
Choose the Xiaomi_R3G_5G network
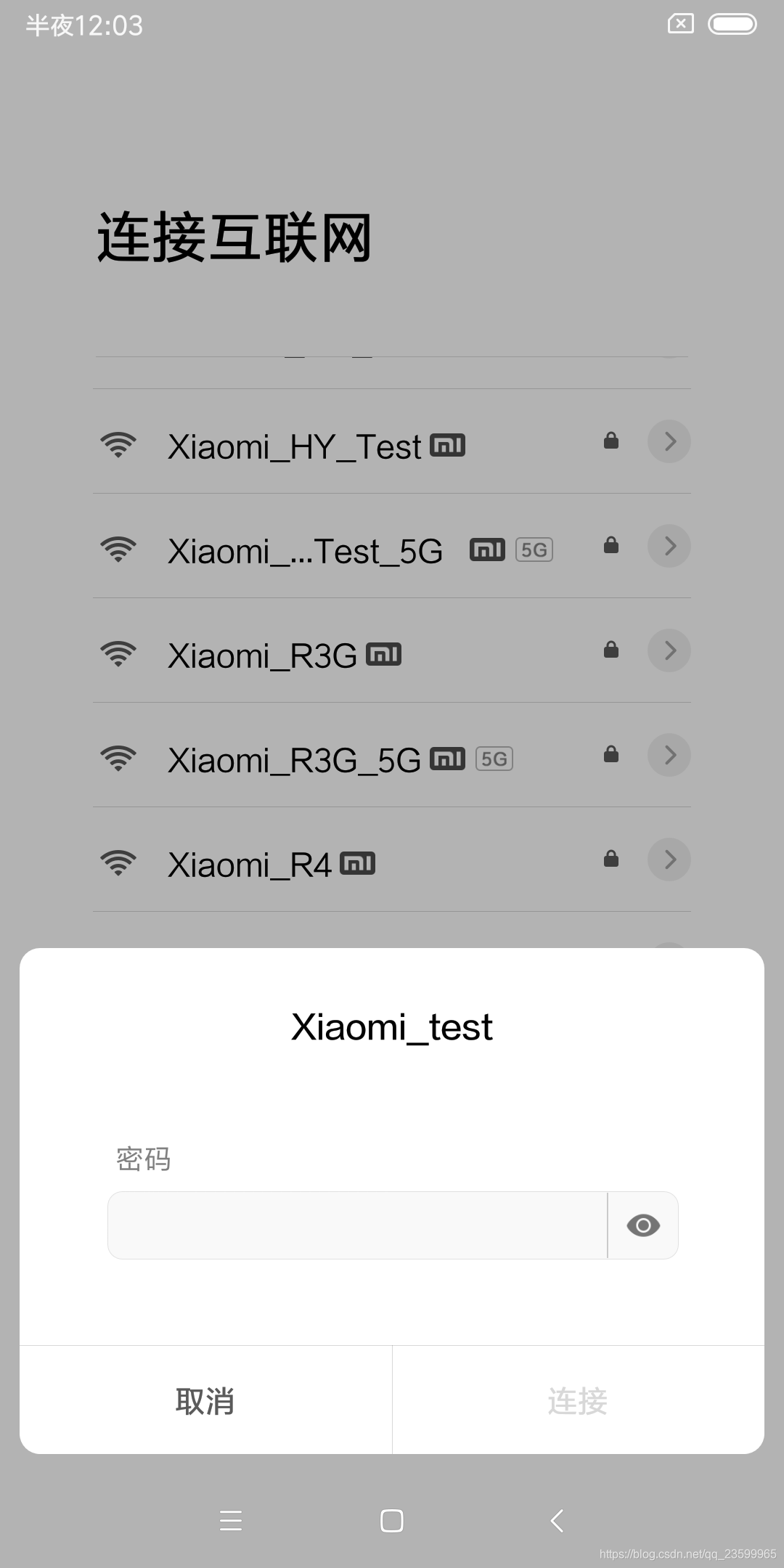[x=392, y=755]
